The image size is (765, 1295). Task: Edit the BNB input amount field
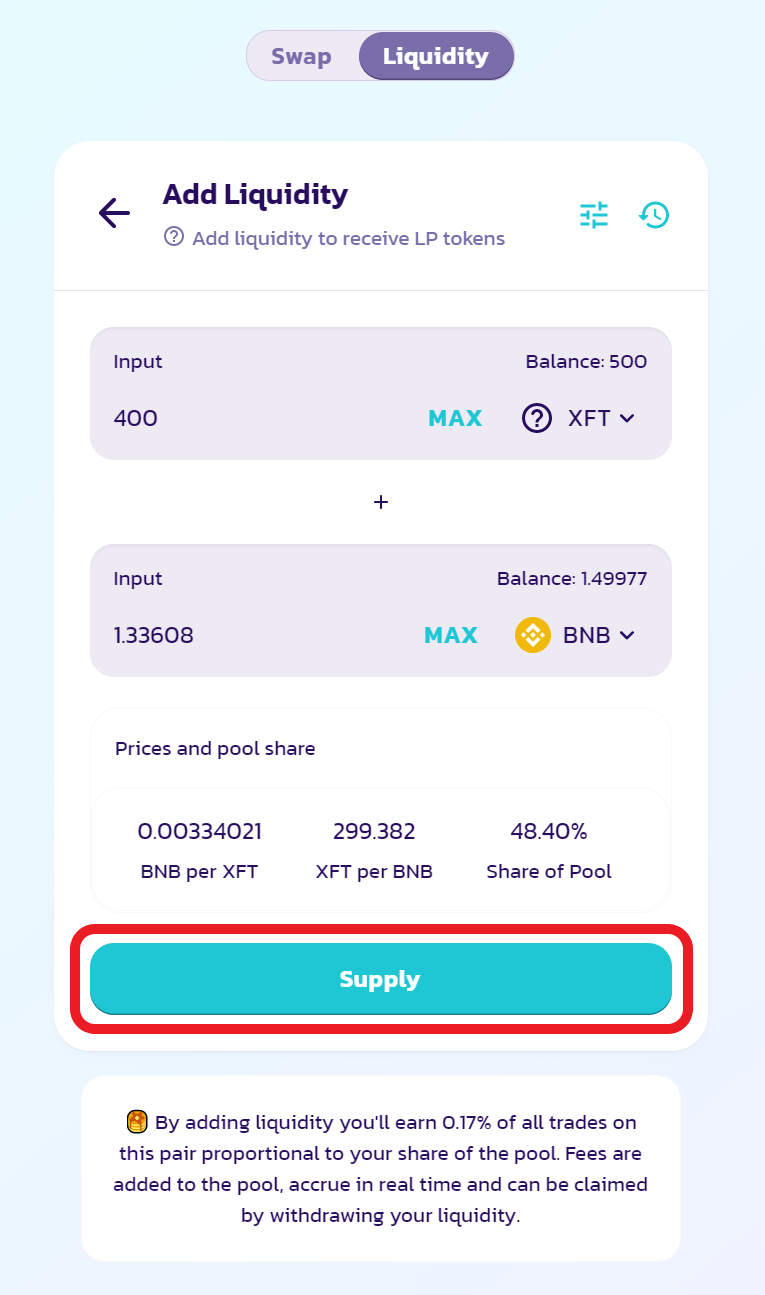[260, 635]
